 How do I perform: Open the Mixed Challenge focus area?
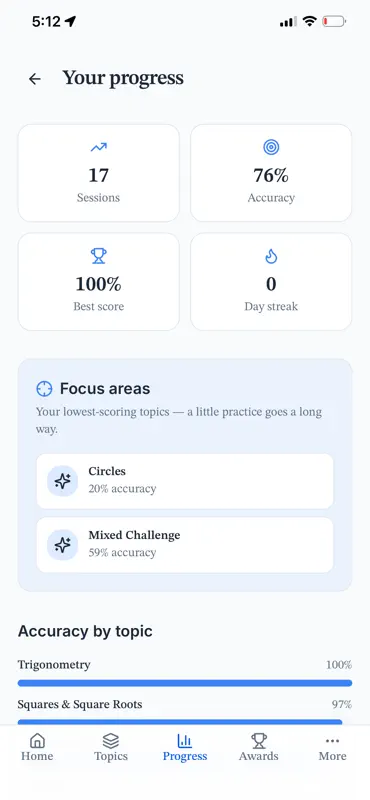point(185,545)
